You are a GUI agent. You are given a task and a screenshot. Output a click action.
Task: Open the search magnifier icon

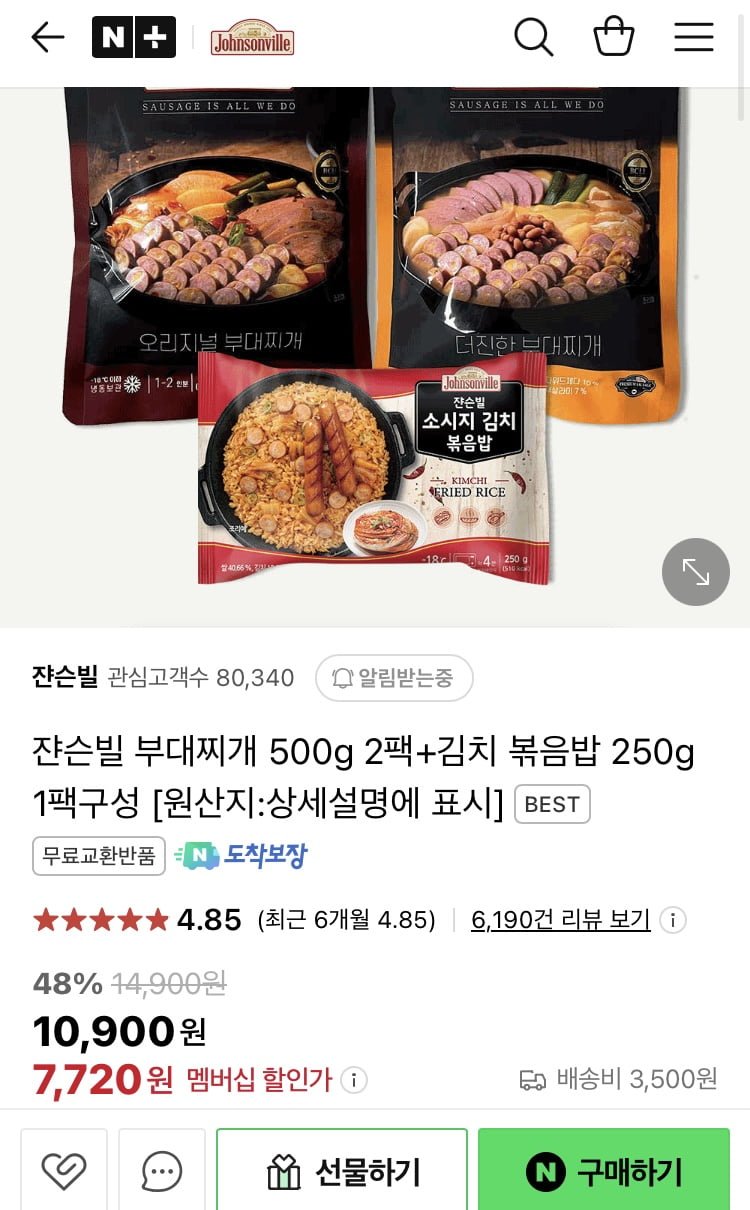(x=533, y=38)
